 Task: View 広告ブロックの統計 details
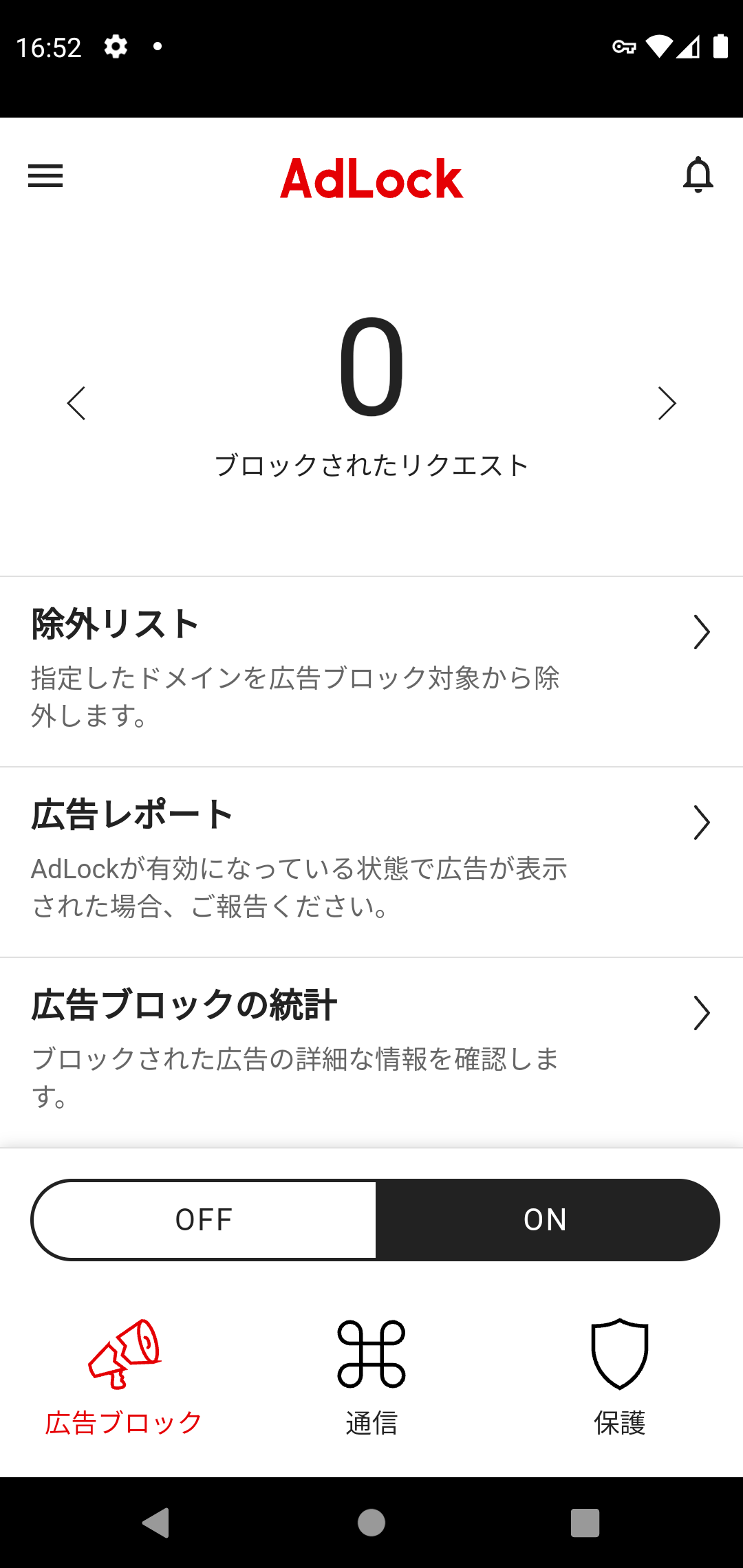pos(371,1052)
